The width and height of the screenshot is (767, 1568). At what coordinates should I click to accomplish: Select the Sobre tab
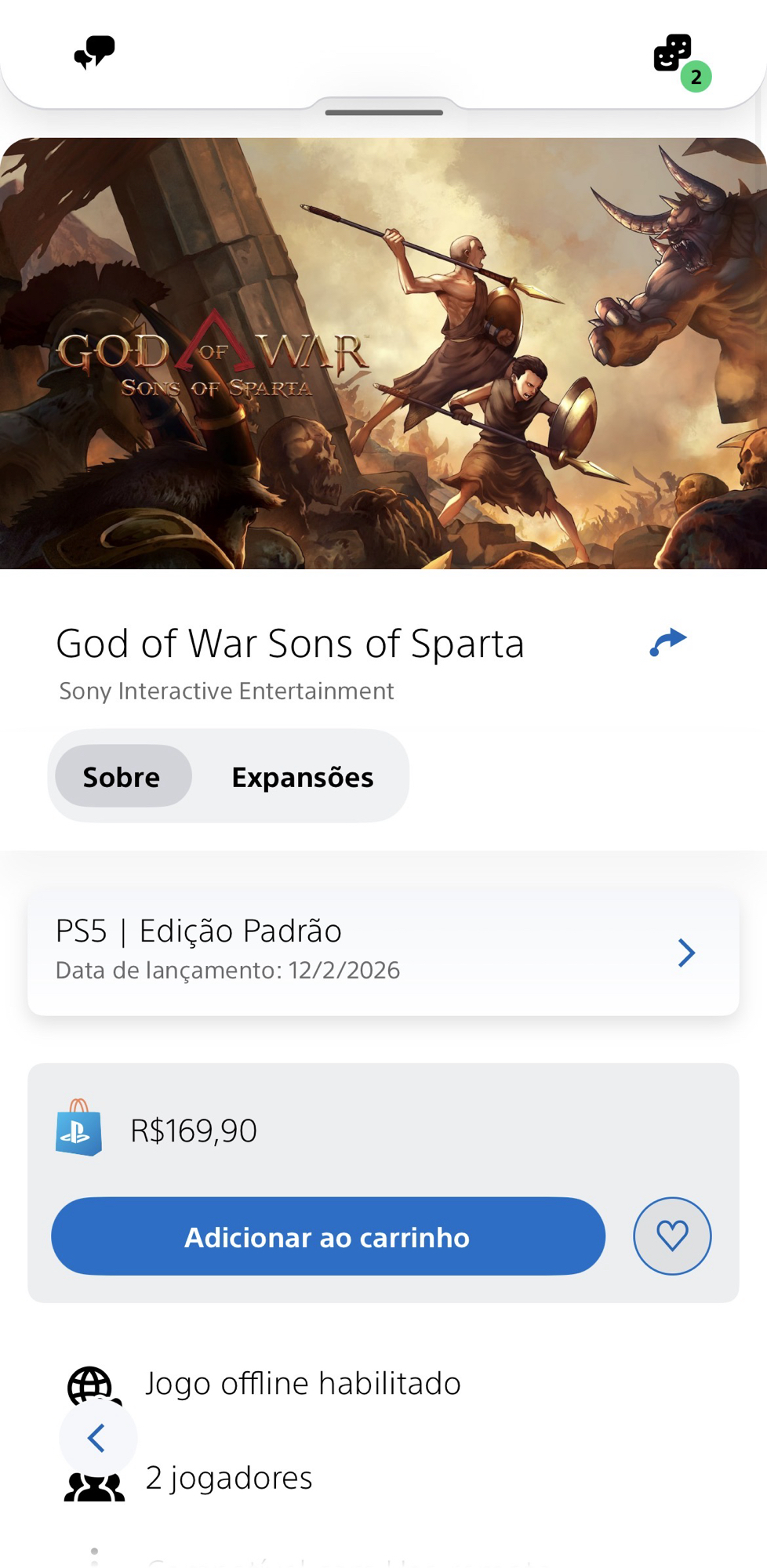point(122,776)
